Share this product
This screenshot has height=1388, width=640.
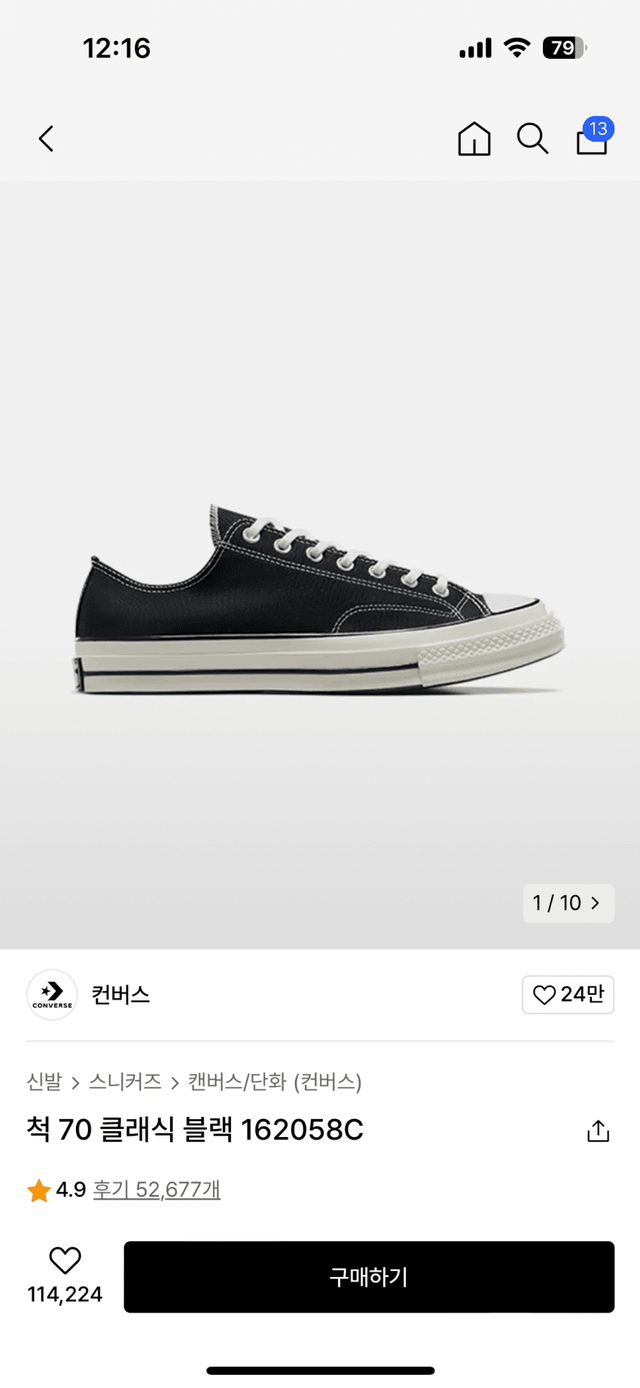click(x=598, y=1131)
